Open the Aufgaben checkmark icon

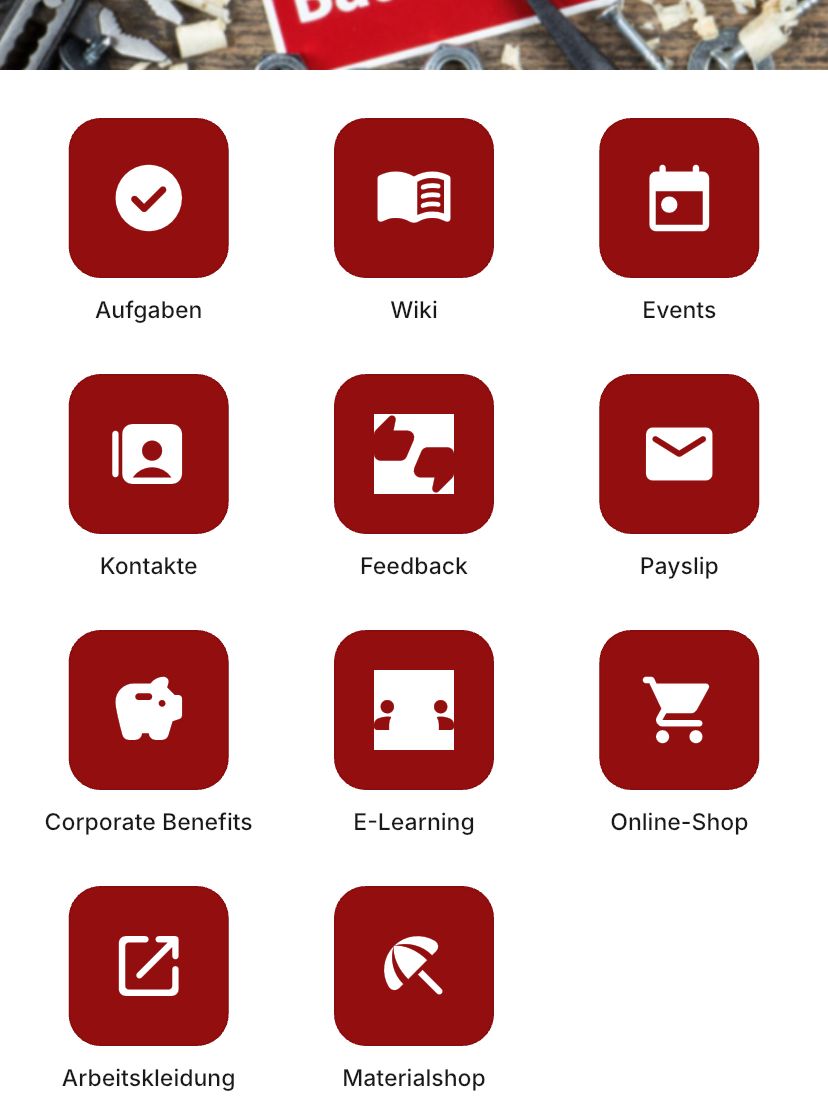[148, 198]
